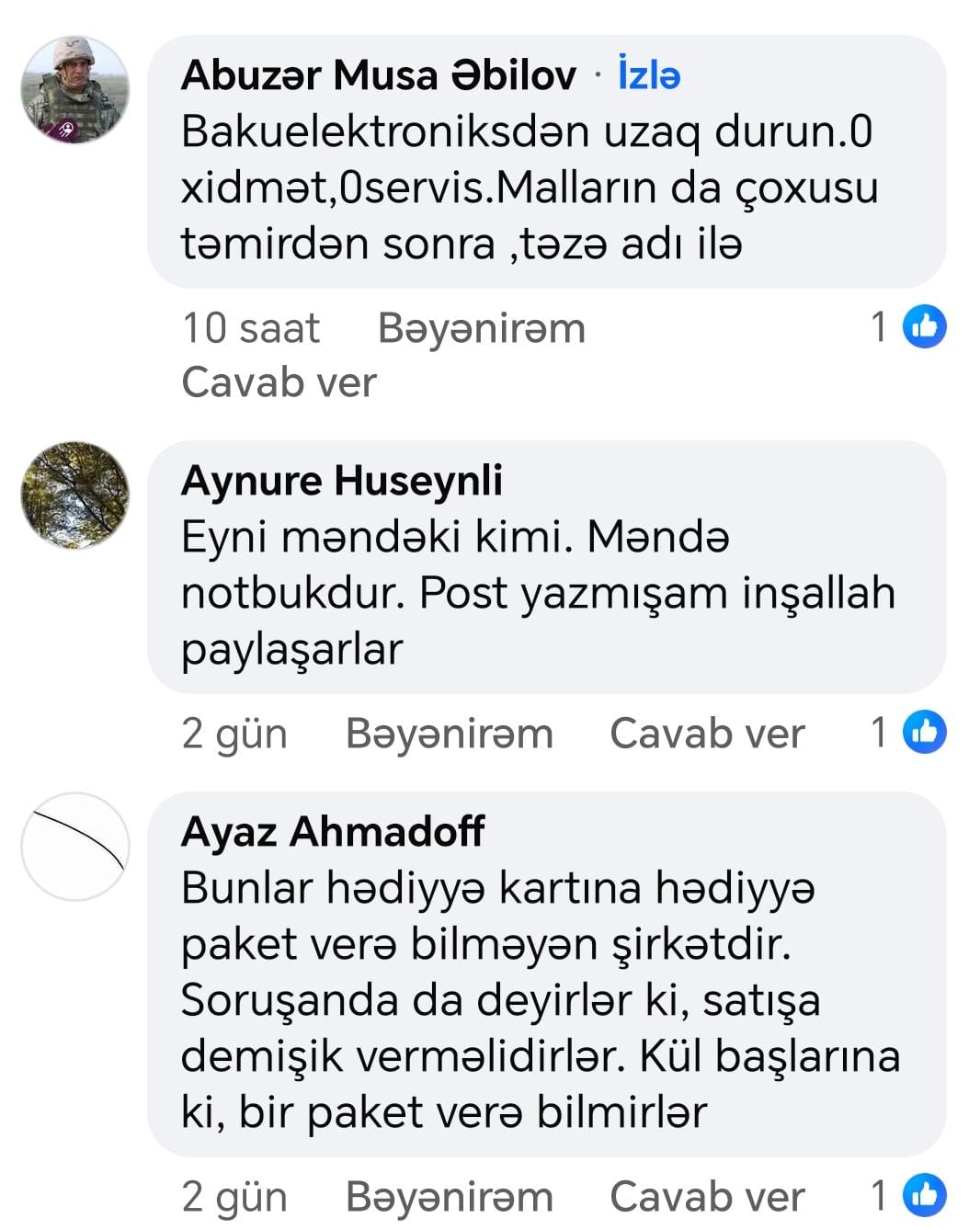Viewport: 980px width, 1230px height.
Task: Follow Abuzər Musa Əbilov via İzlə
Action: 649,74
